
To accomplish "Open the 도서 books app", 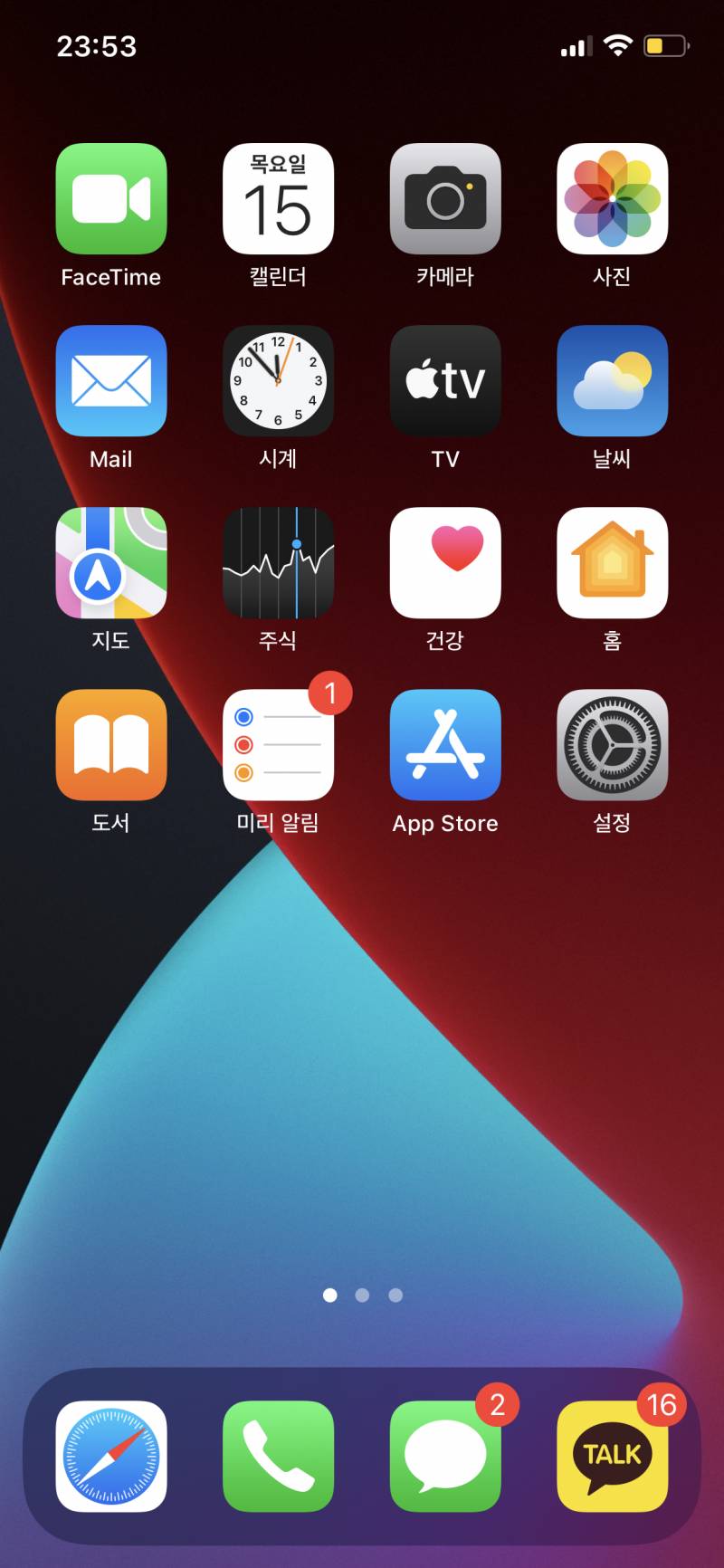I will click(111, 745).
